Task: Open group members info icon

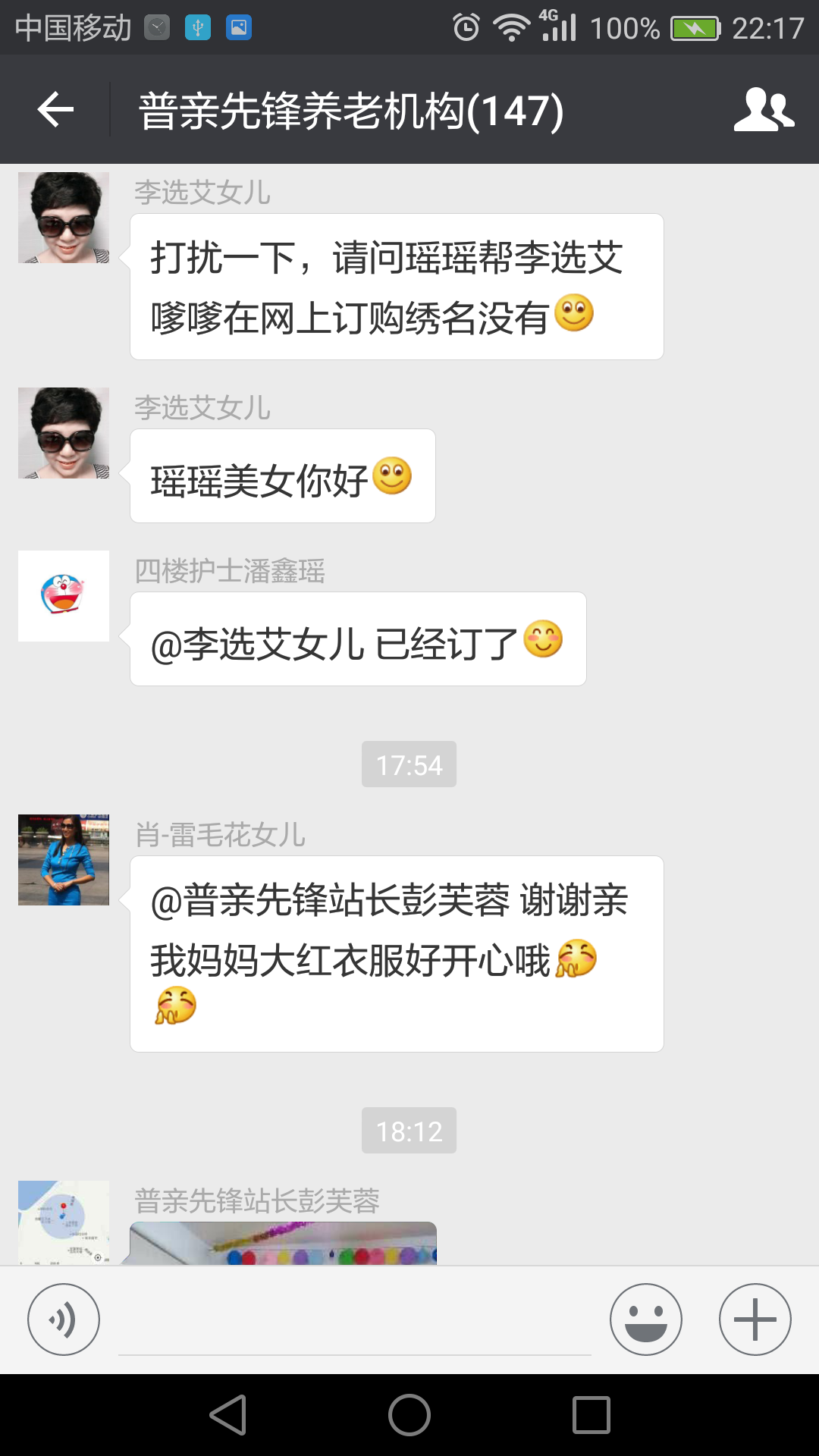Action: pyautogui.click(x=764, y=110)
